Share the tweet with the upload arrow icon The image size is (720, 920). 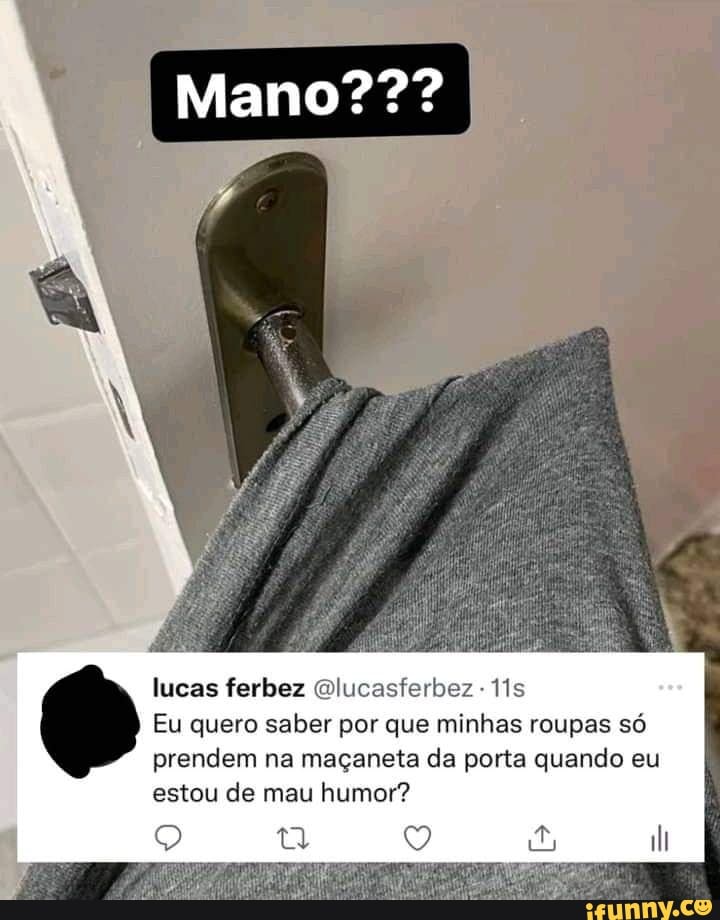(541, 839)
